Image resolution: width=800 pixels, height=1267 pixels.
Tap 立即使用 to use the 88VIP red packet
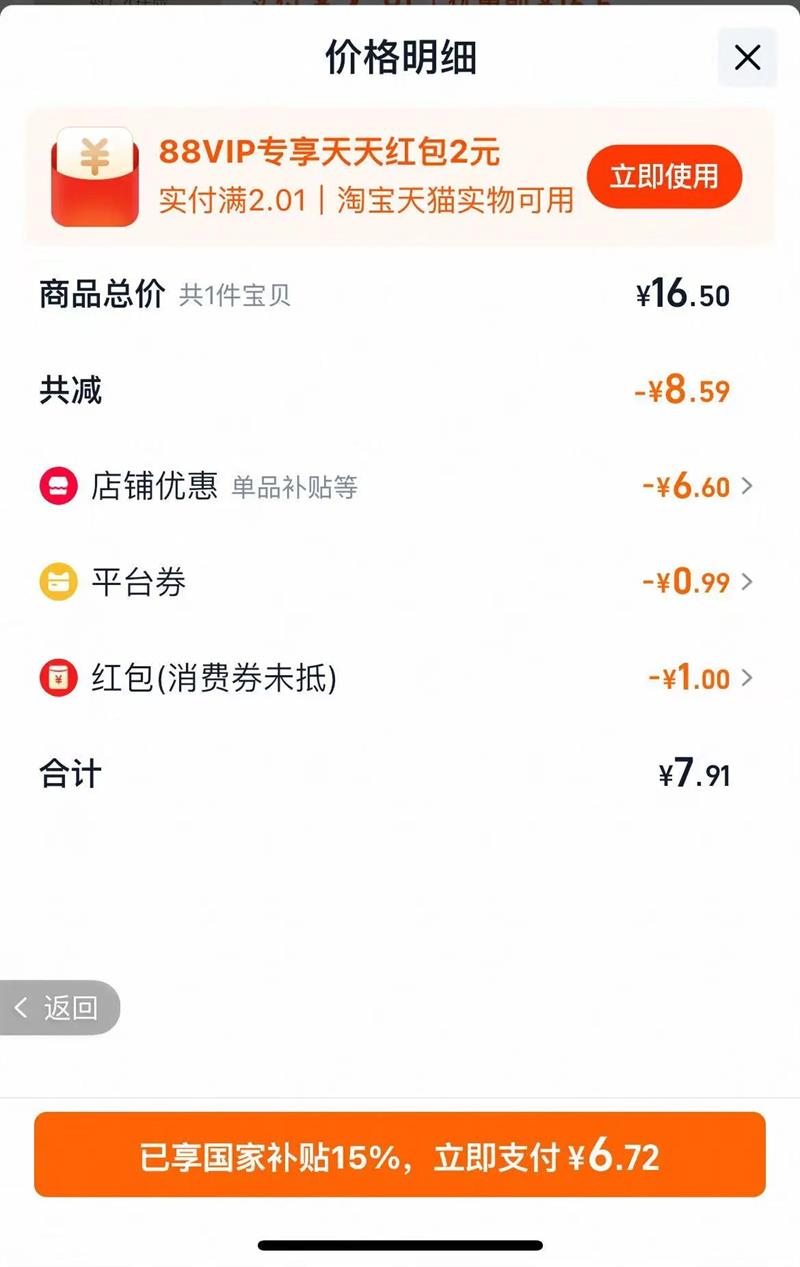click(x=664, y=177)
